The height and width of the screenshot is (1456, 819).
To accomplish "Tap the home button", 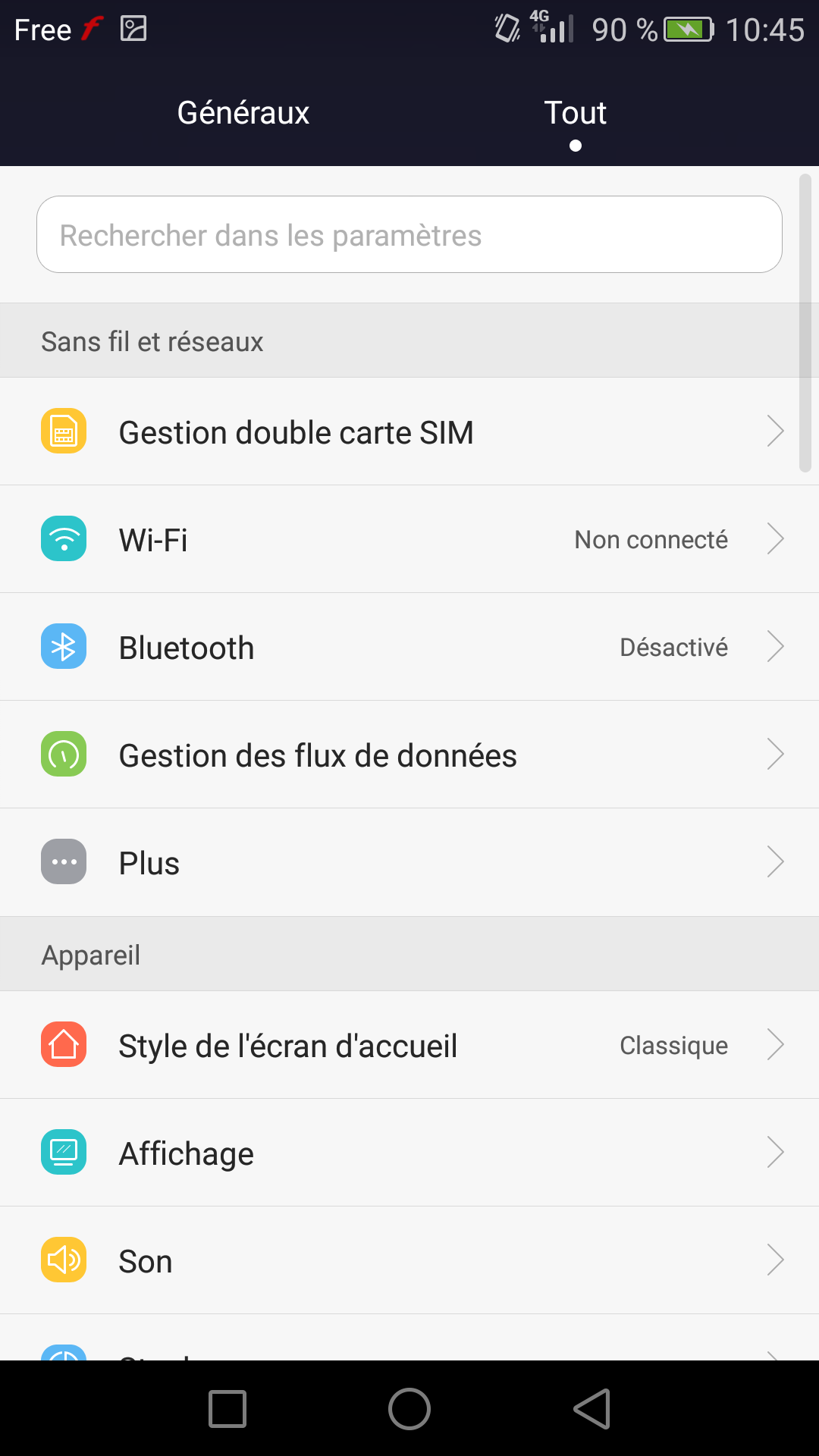I will (x=409, y=1409).
